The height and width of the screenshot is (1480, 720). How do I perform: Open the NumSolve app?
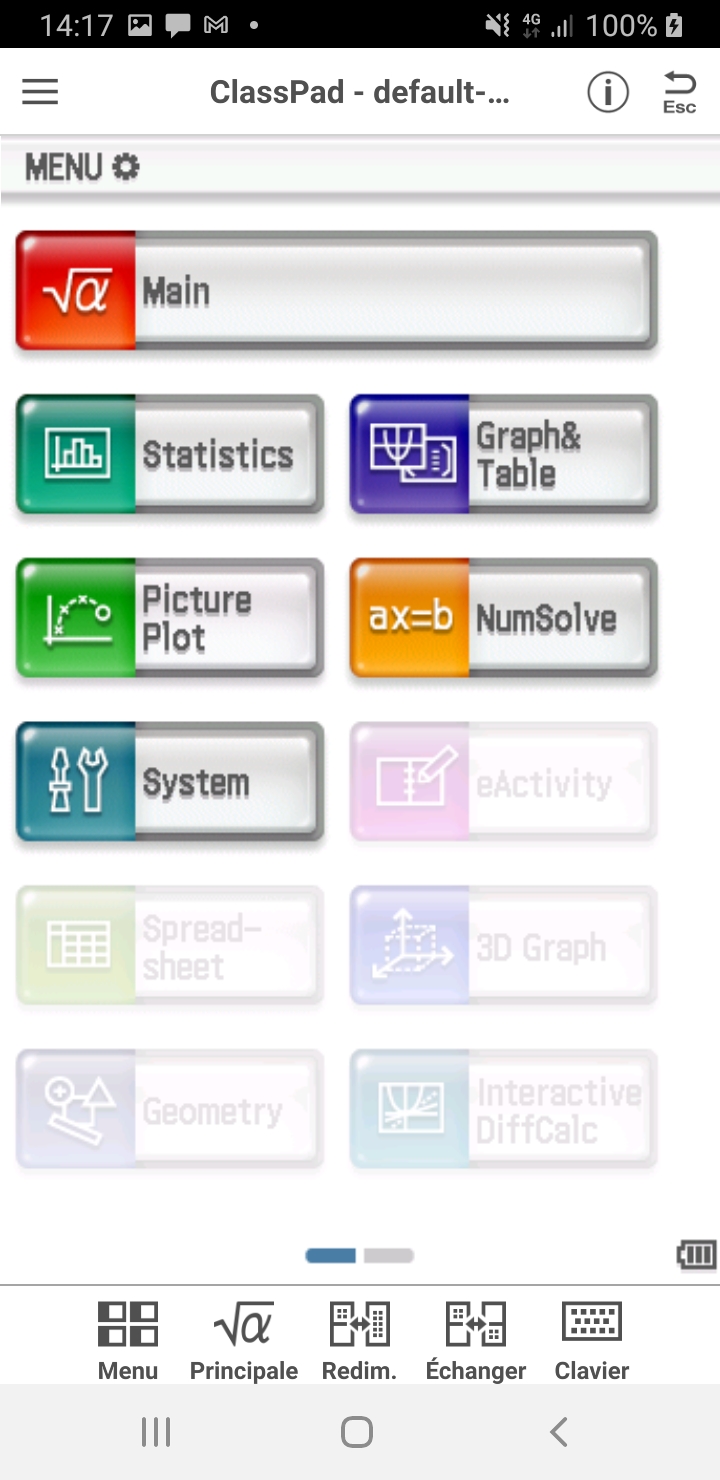pyautogui.click(x=503, y=618)
